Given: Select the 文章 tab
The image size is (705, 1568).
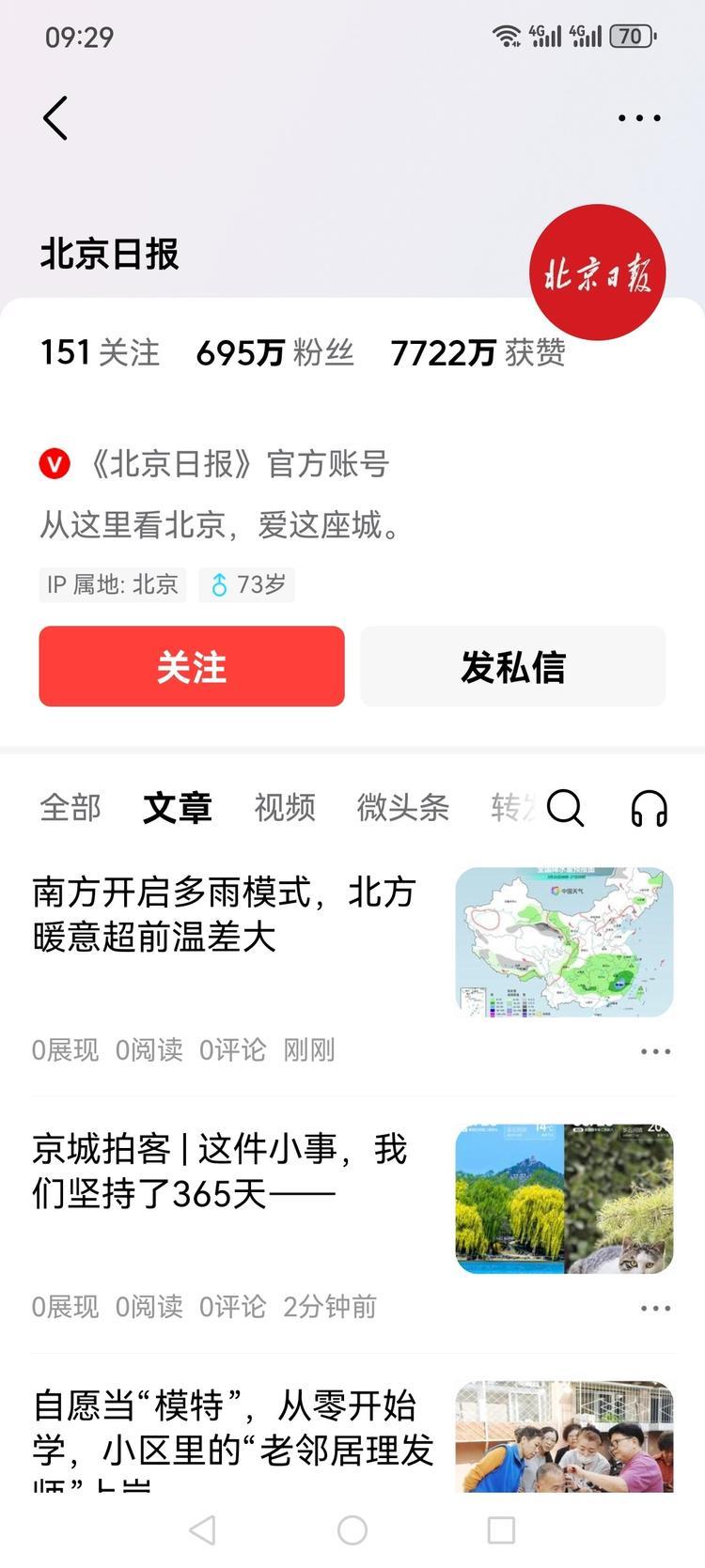Looking at the screenshot, I should [x=178, y=807].
